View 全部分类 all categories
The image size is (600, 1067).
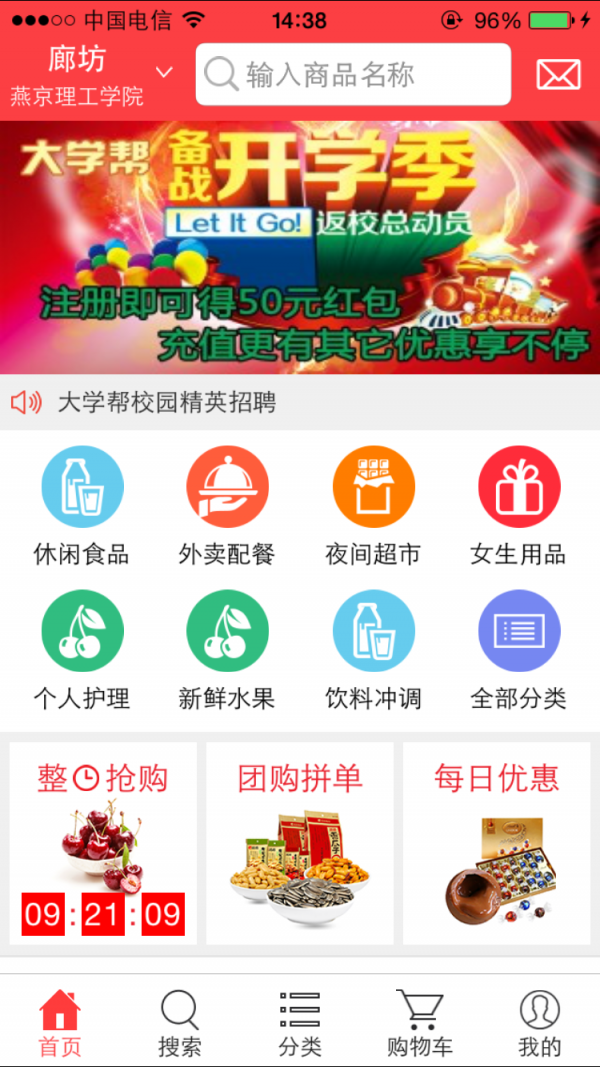pyautogui.click(x=518, y=650)
